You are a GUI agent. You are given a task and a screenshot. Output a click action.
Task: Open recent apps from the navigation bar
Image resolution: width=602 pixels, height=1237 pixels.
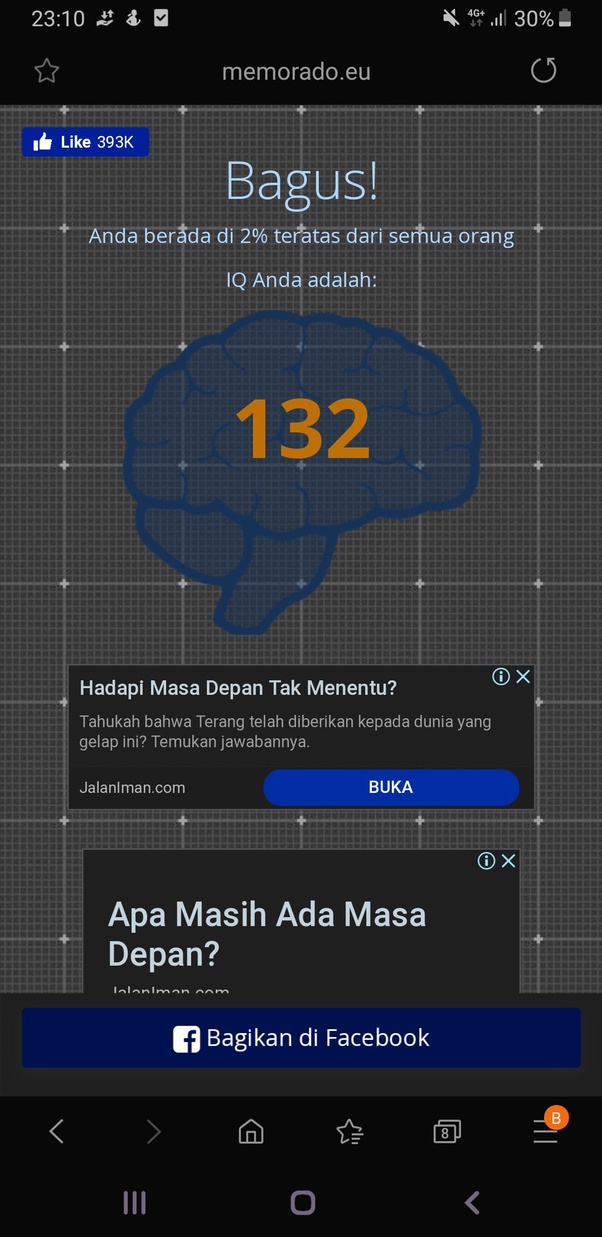[x=134, y=1203]
